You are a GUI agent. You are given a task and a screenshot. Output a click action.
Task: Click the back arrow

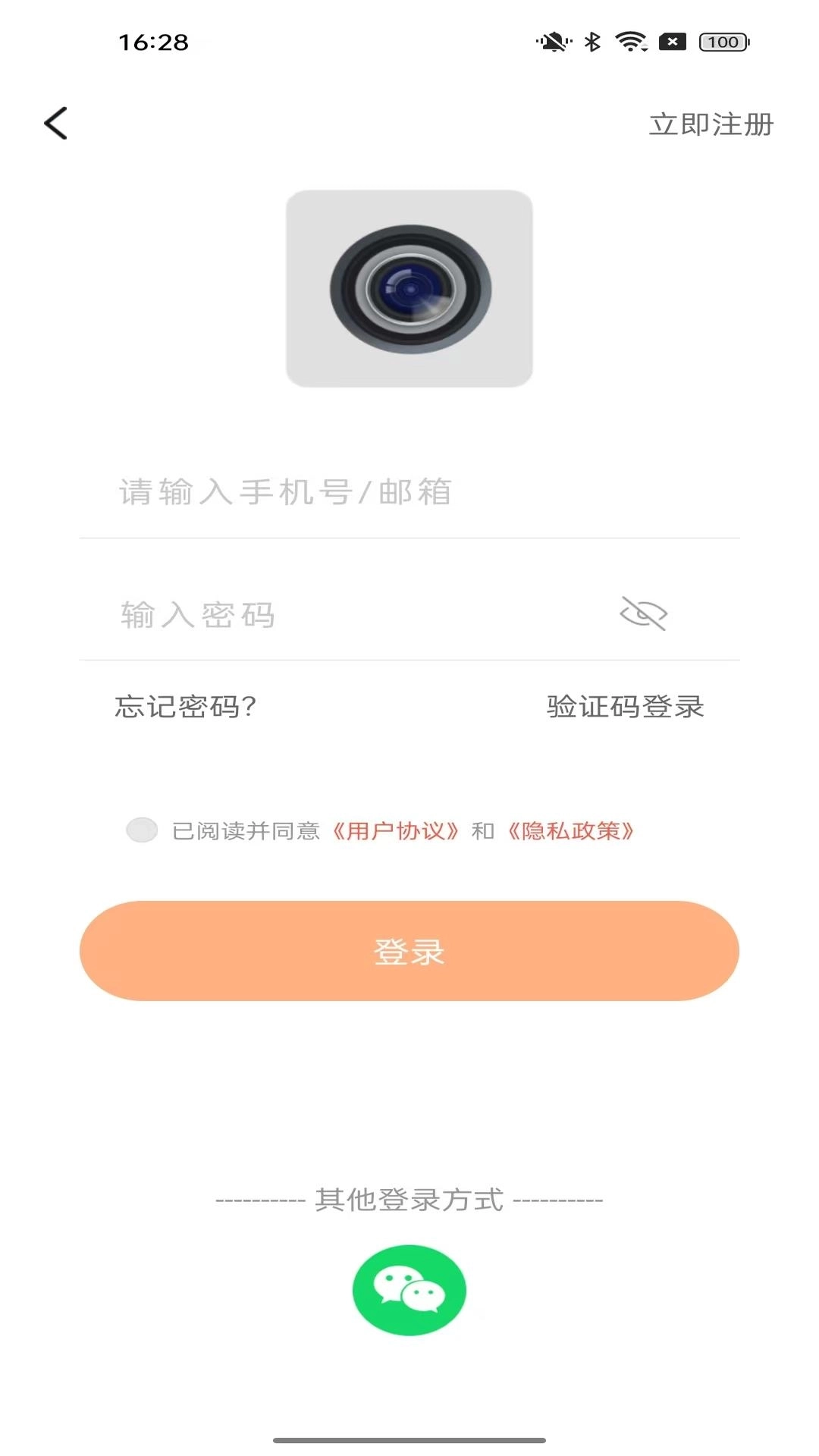pos(55,123)
